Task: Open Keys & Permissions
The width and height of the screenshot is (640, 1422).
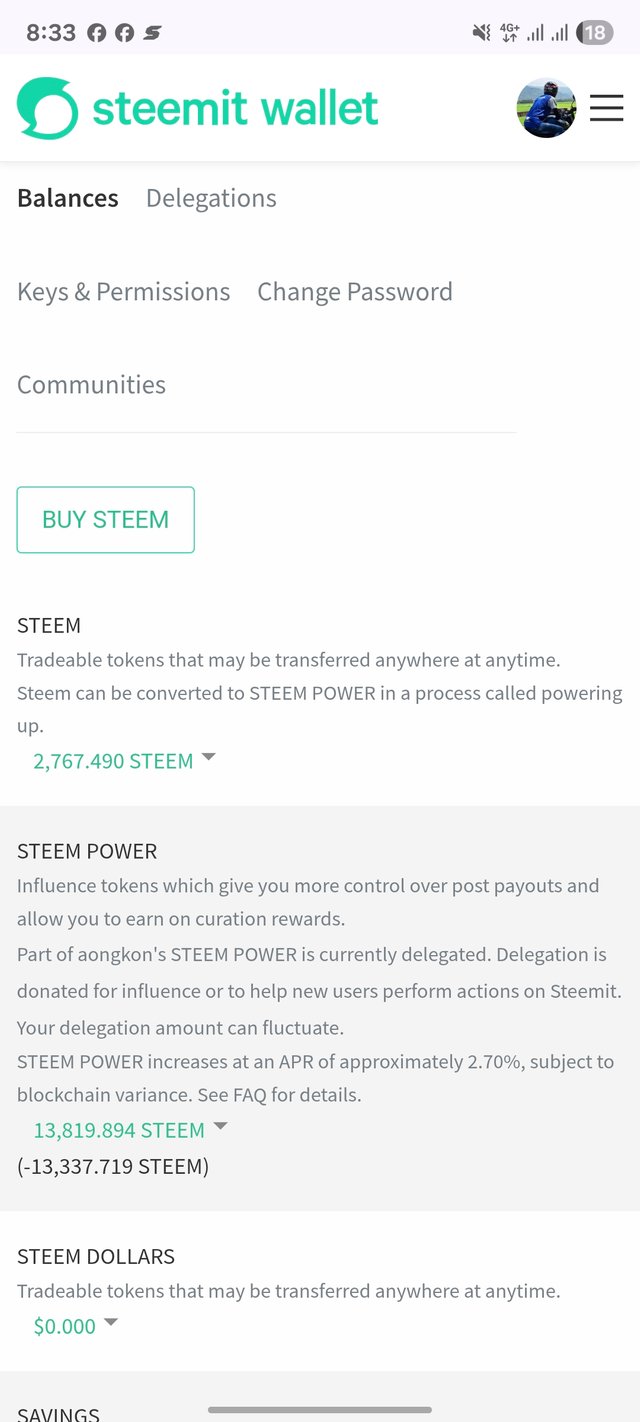Action: [x=124, y=292]
